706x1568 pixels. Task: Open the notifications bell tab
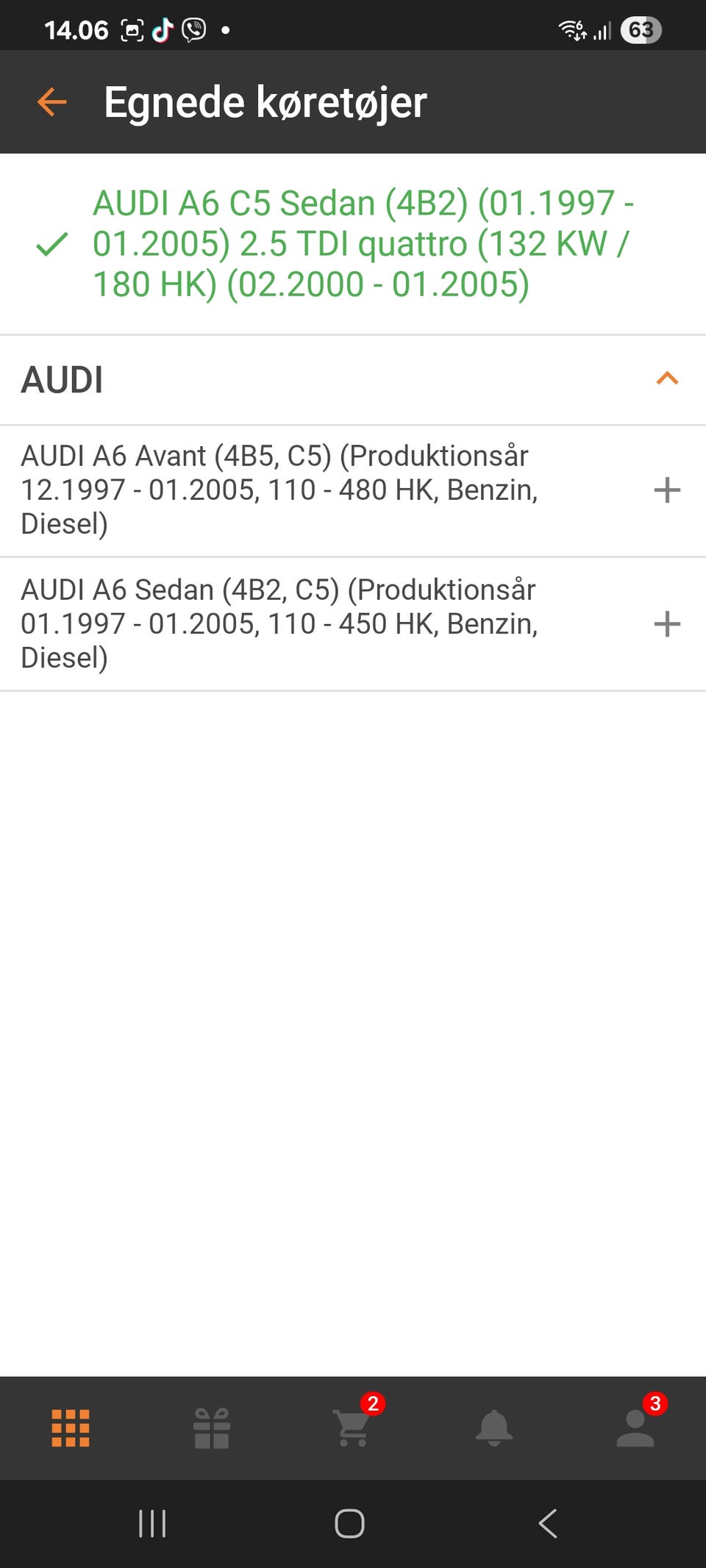pos(493,1428)
